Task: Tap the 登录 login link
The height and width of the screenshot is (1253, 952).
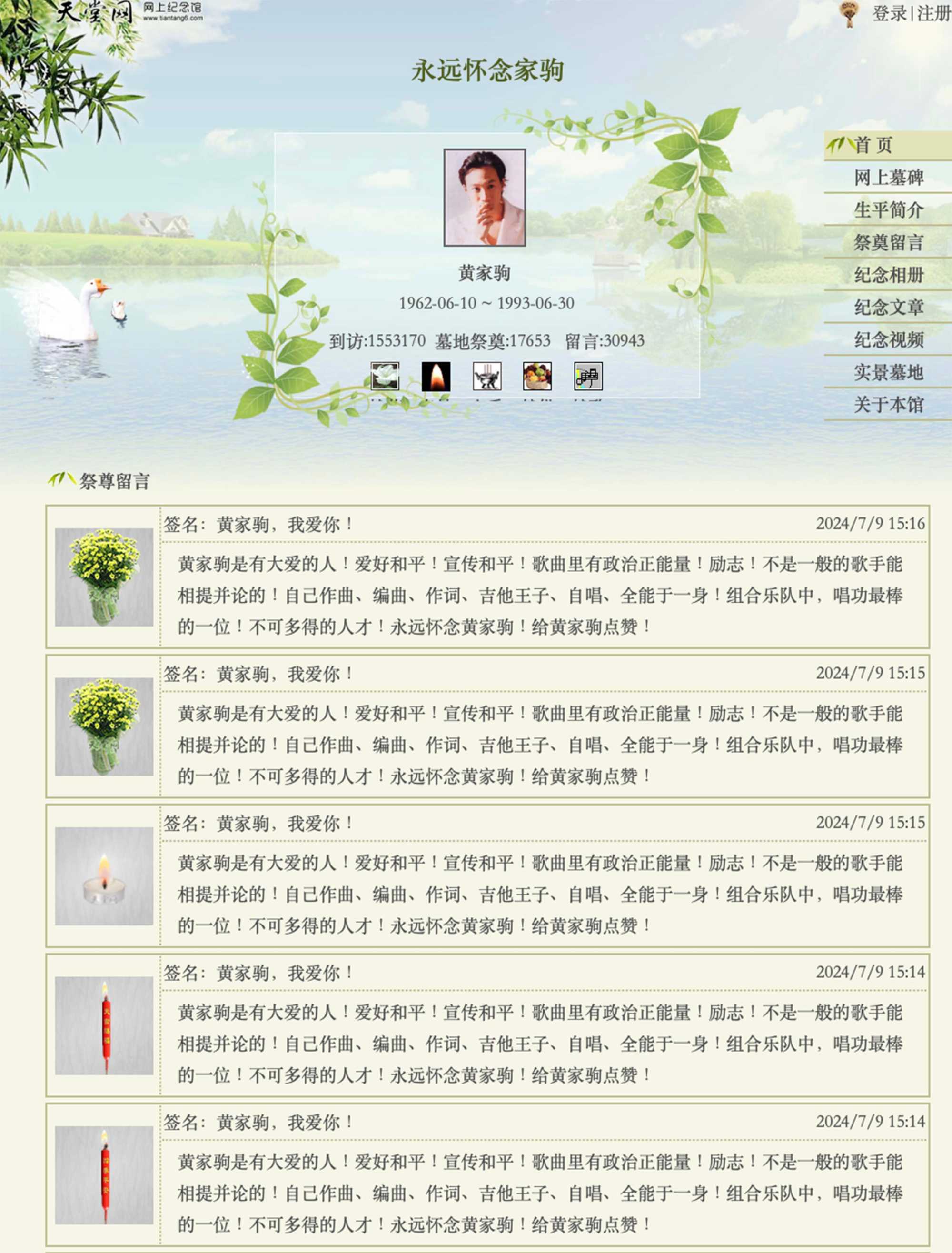Action: click(889, 14)
